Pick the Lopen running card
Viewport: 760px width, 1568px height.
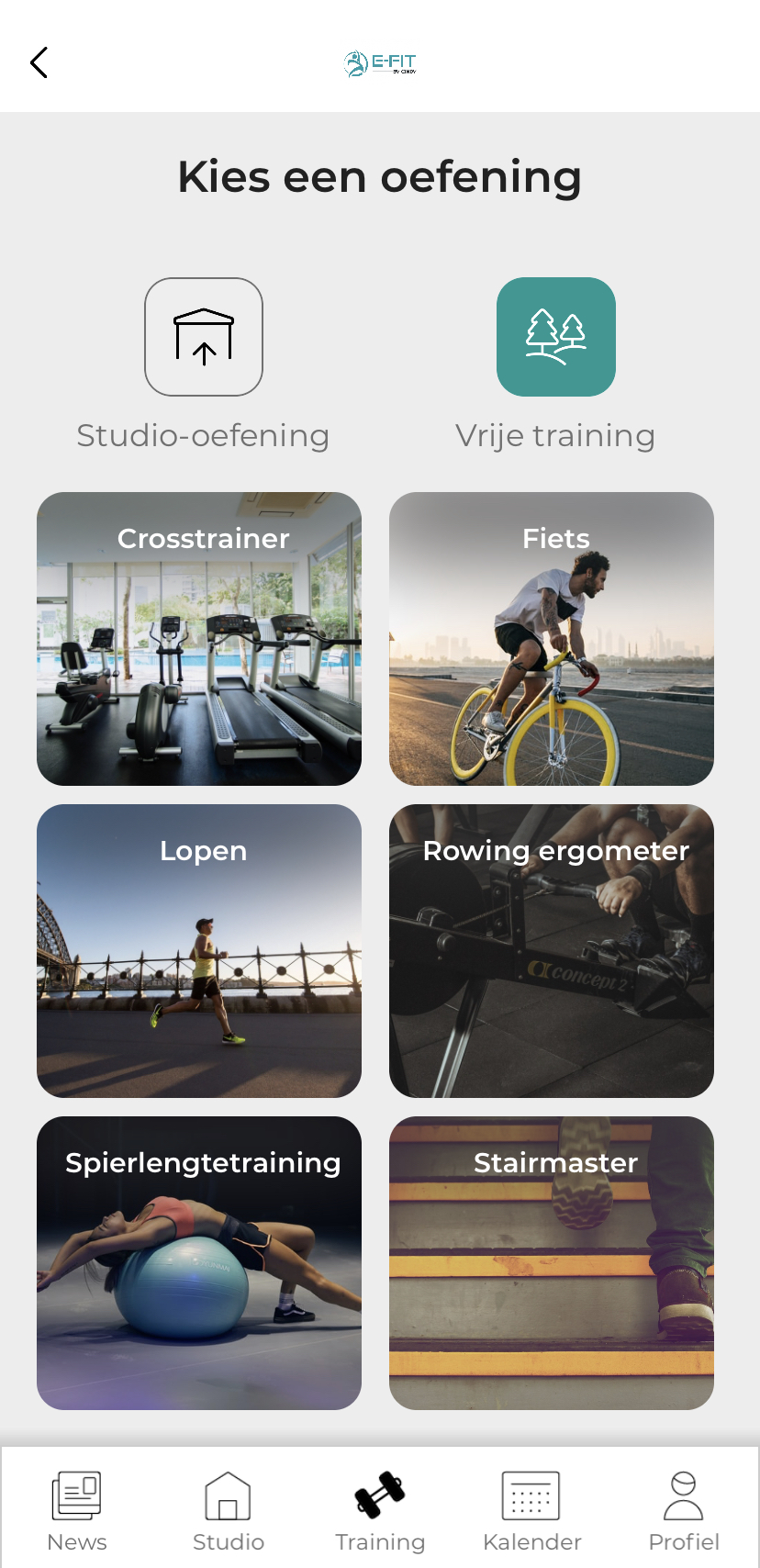[x=199, y=951]
